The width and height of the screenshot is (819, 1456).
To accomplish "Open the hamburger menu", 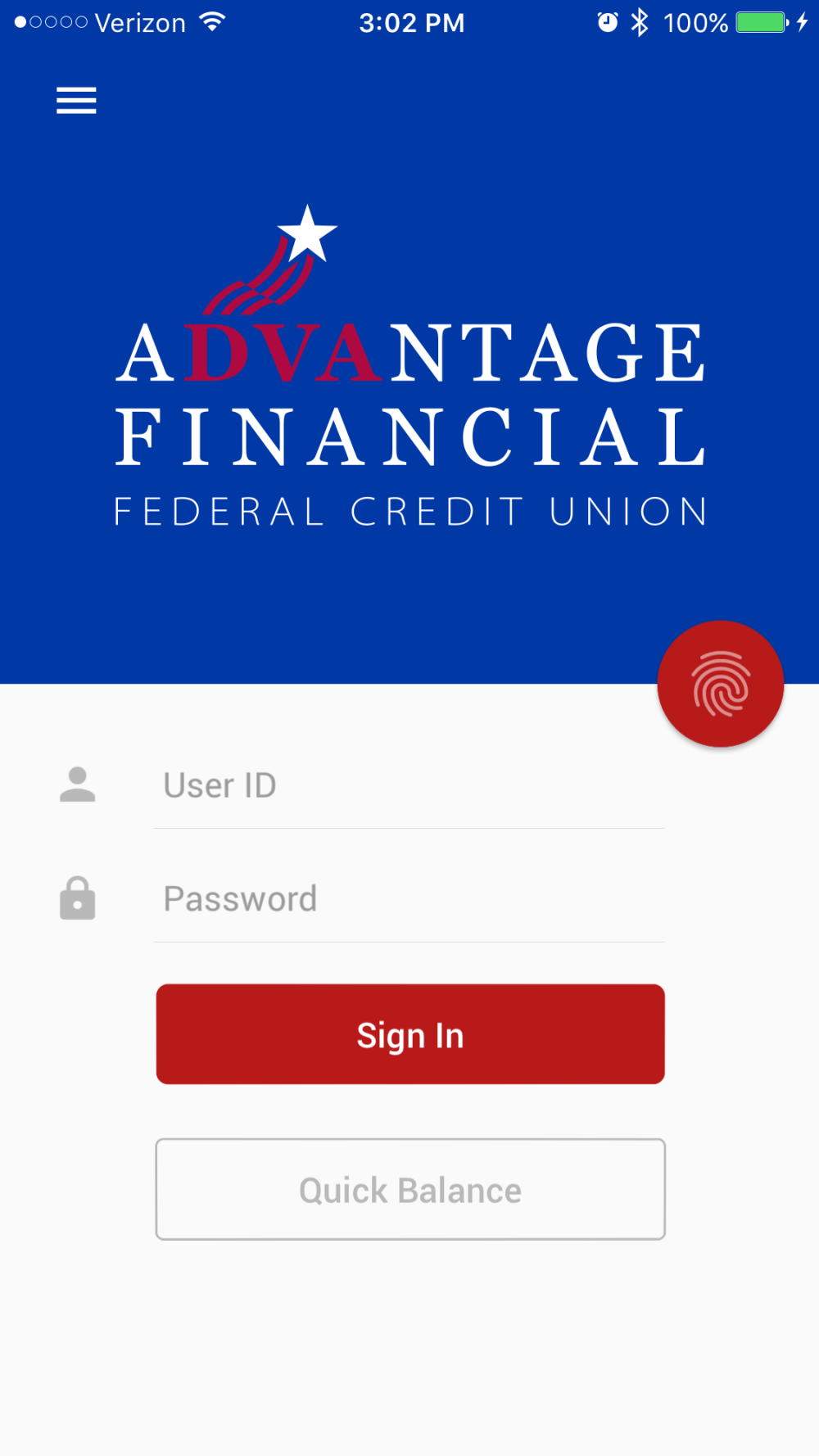I will [x=76, y=101].
